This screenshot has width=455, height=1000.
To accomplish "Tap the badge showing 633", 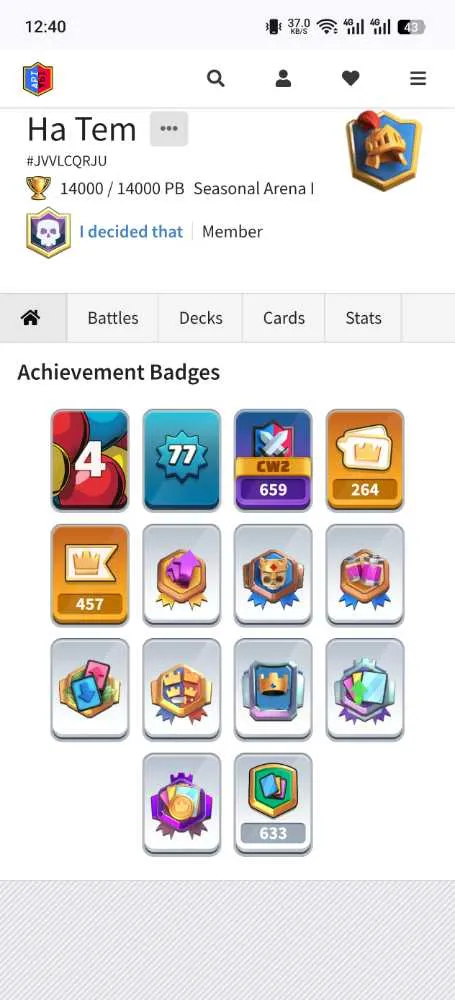I will [x=273, y=804].
